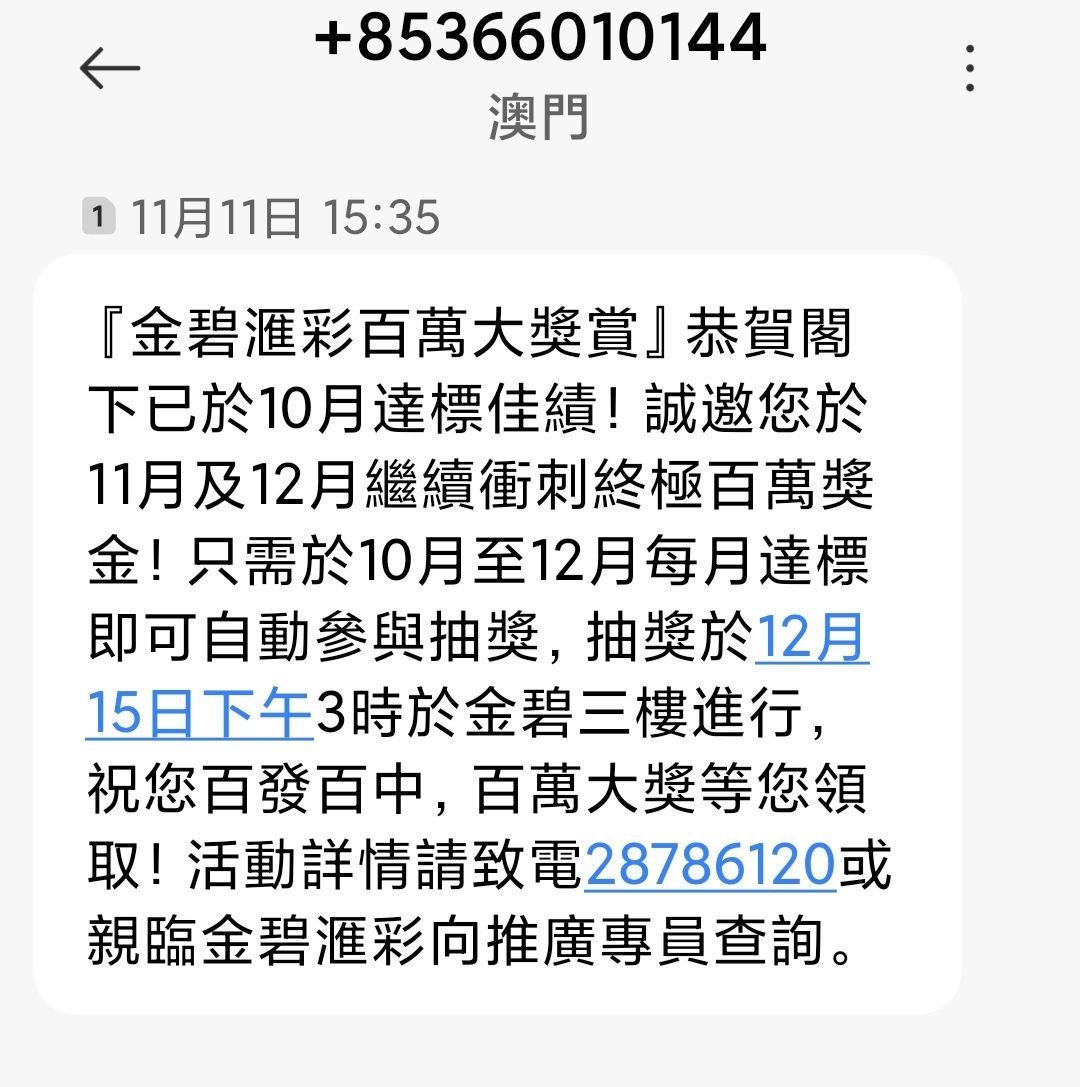Go back using the arrow icon
The height and width of the screenshot is (1087, 1080).
pyautogui.click(x=109, y=68)
